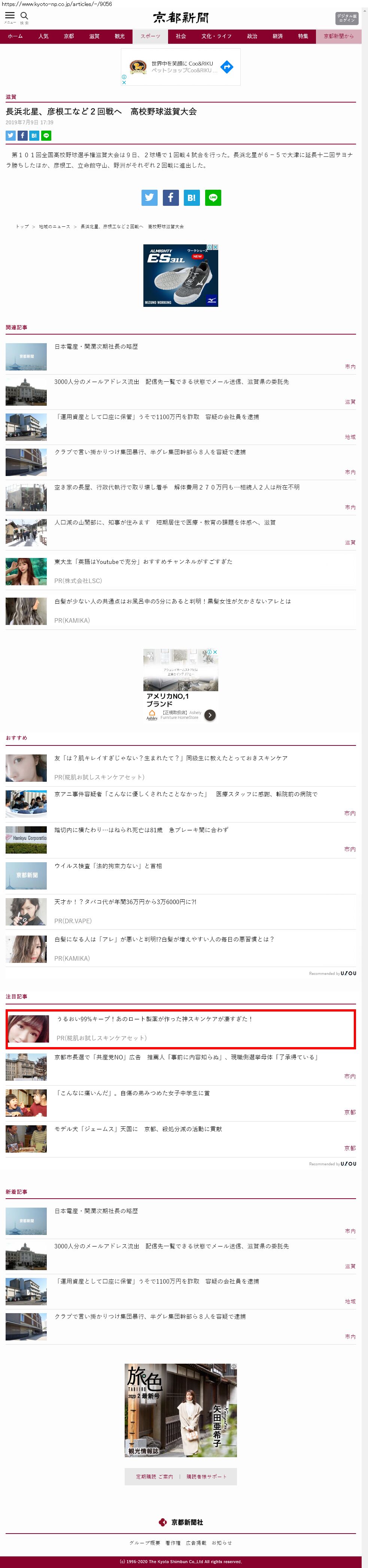This screenshot has width=368, height=1568.
Task: Open 地域のニュース breadcrumb link
Action: 54,226
